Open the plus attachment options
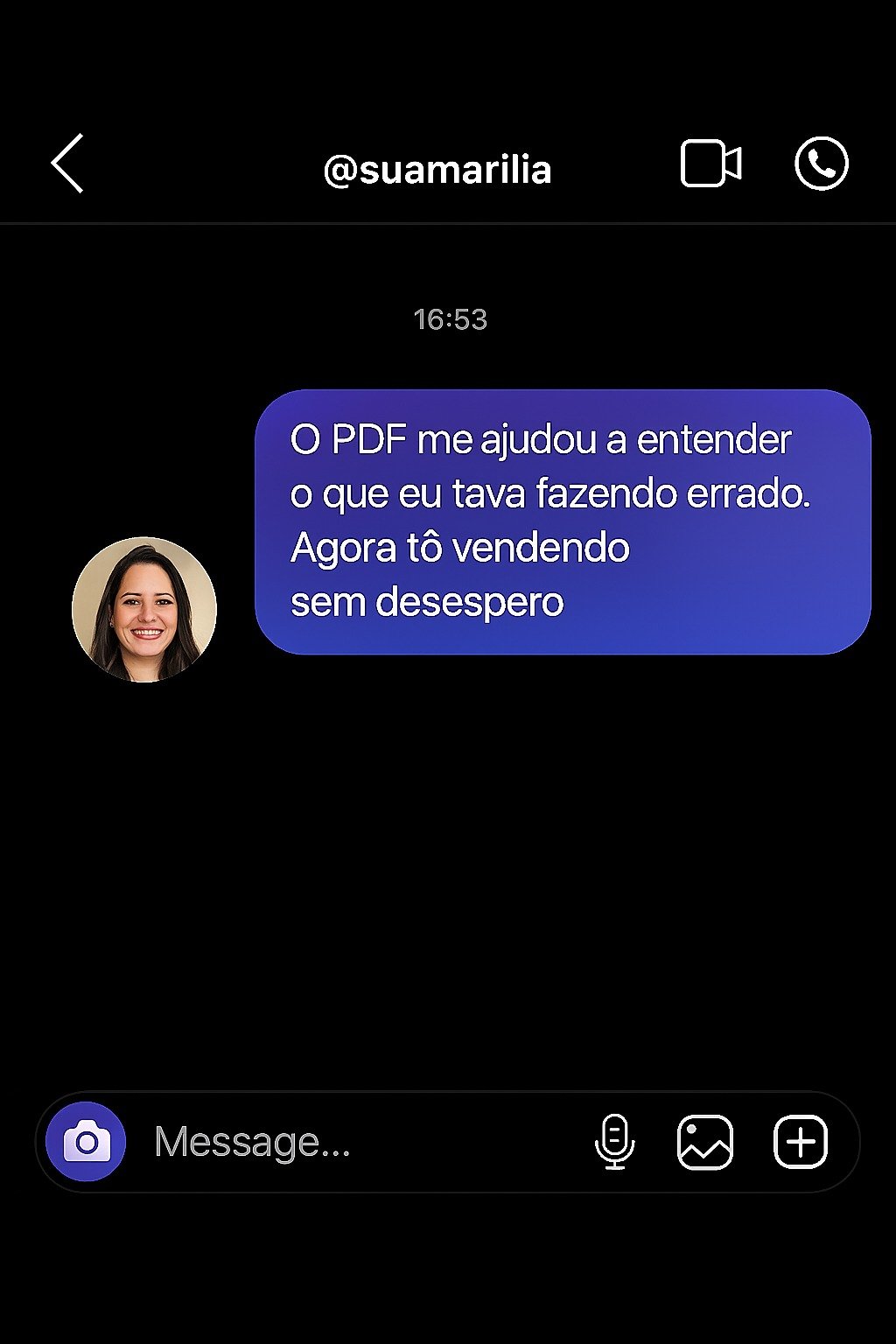 point(801,1142)
